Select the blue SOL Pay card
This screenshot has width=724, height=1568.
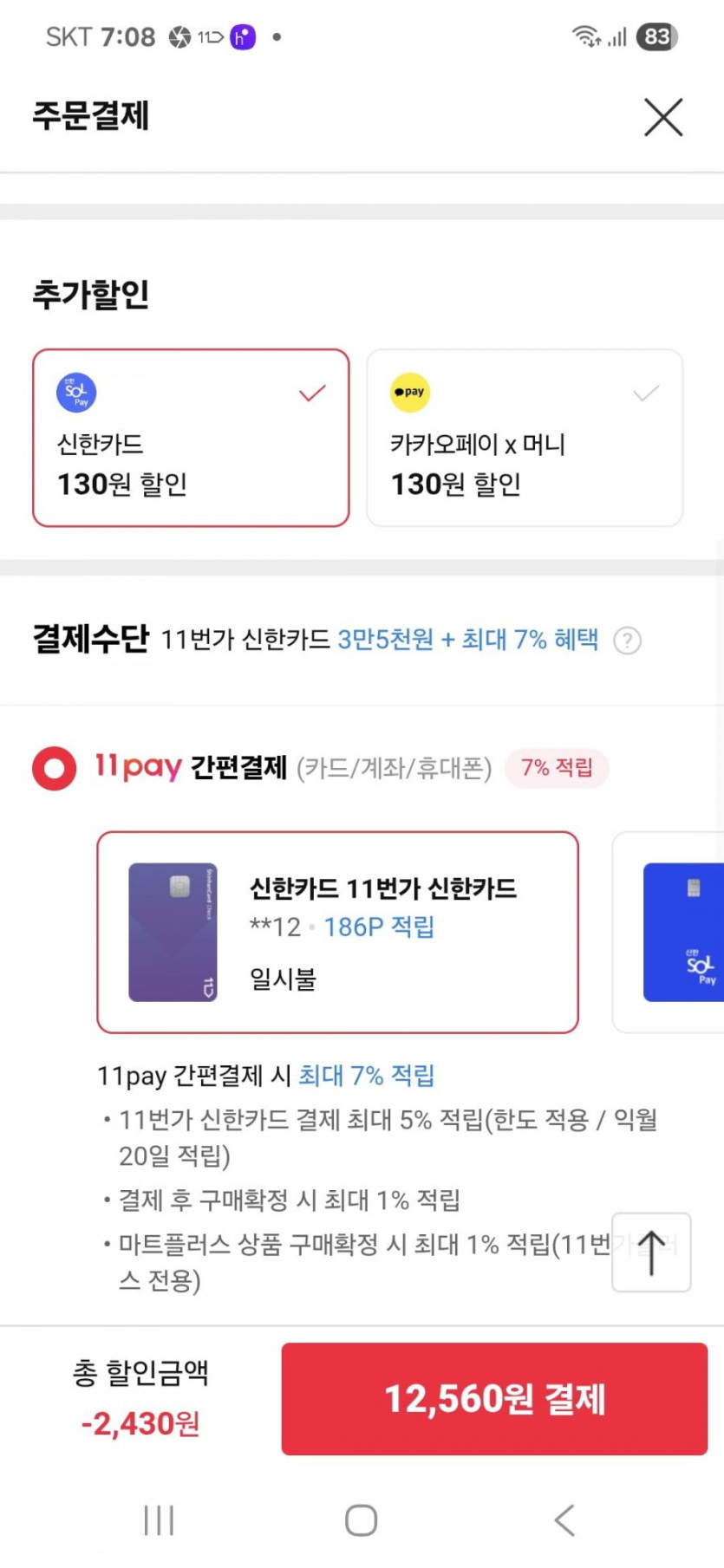click(x=683, y=932)
